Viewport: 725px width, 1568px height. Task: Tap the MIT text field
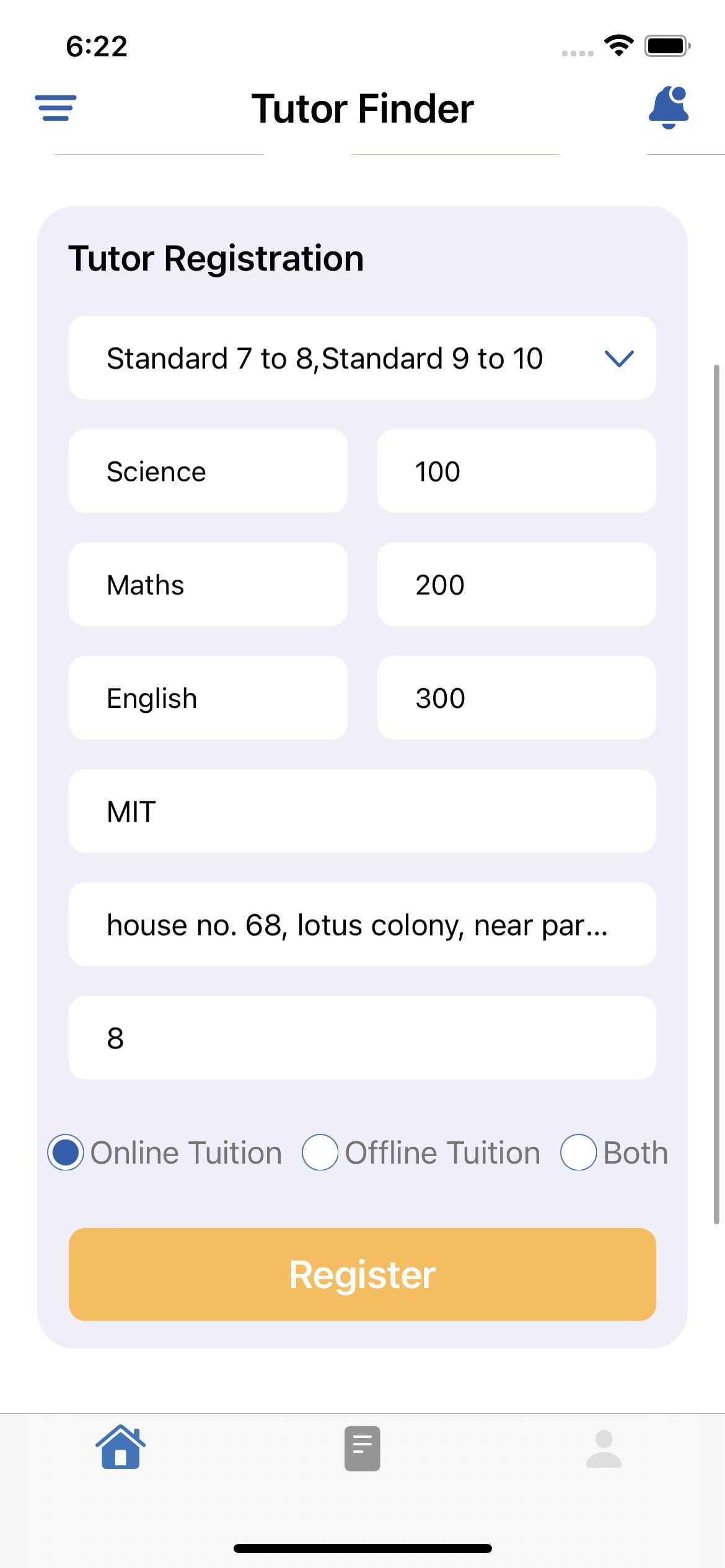(x=362, y=811)
